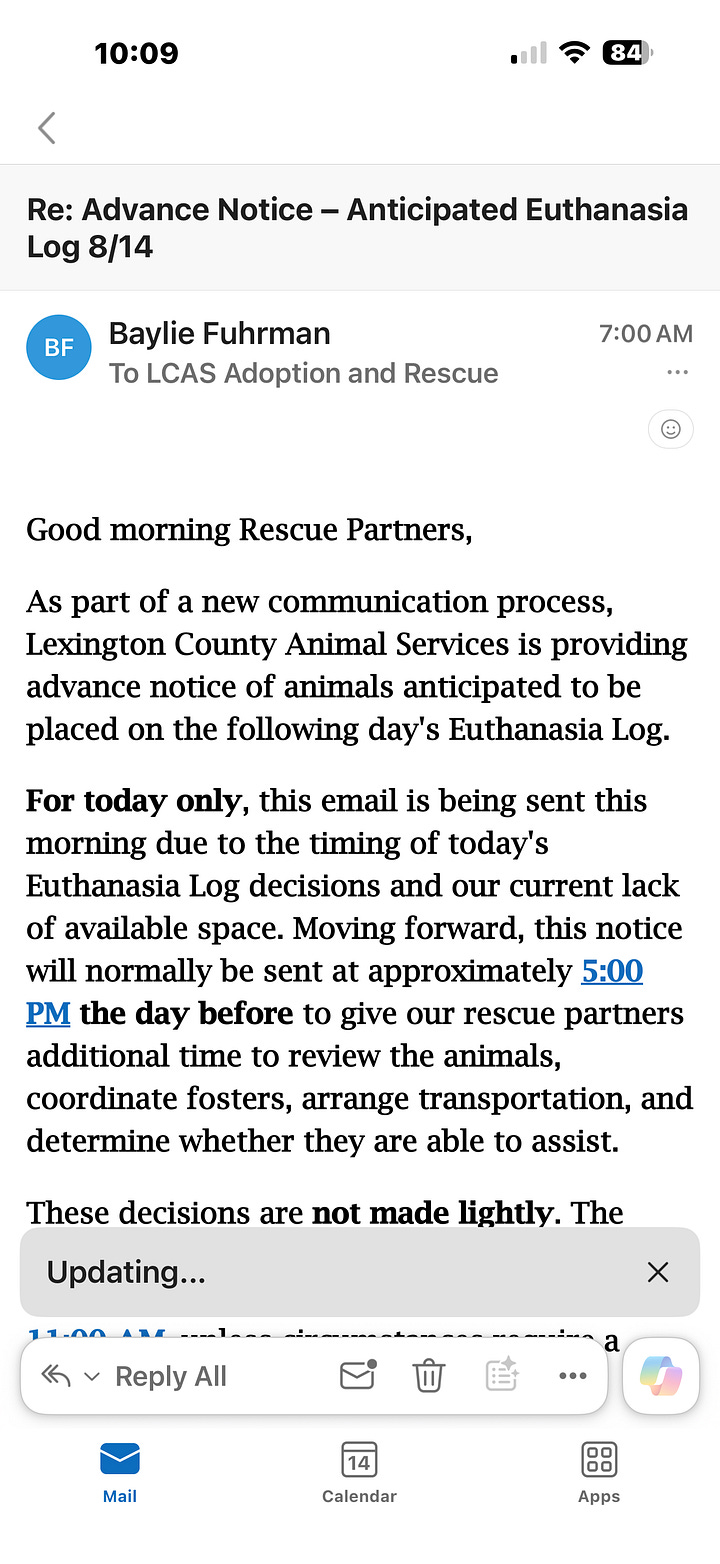This screenshot has width=720, height=1564.
Task: Tap Reply All
Action: 171,1377
